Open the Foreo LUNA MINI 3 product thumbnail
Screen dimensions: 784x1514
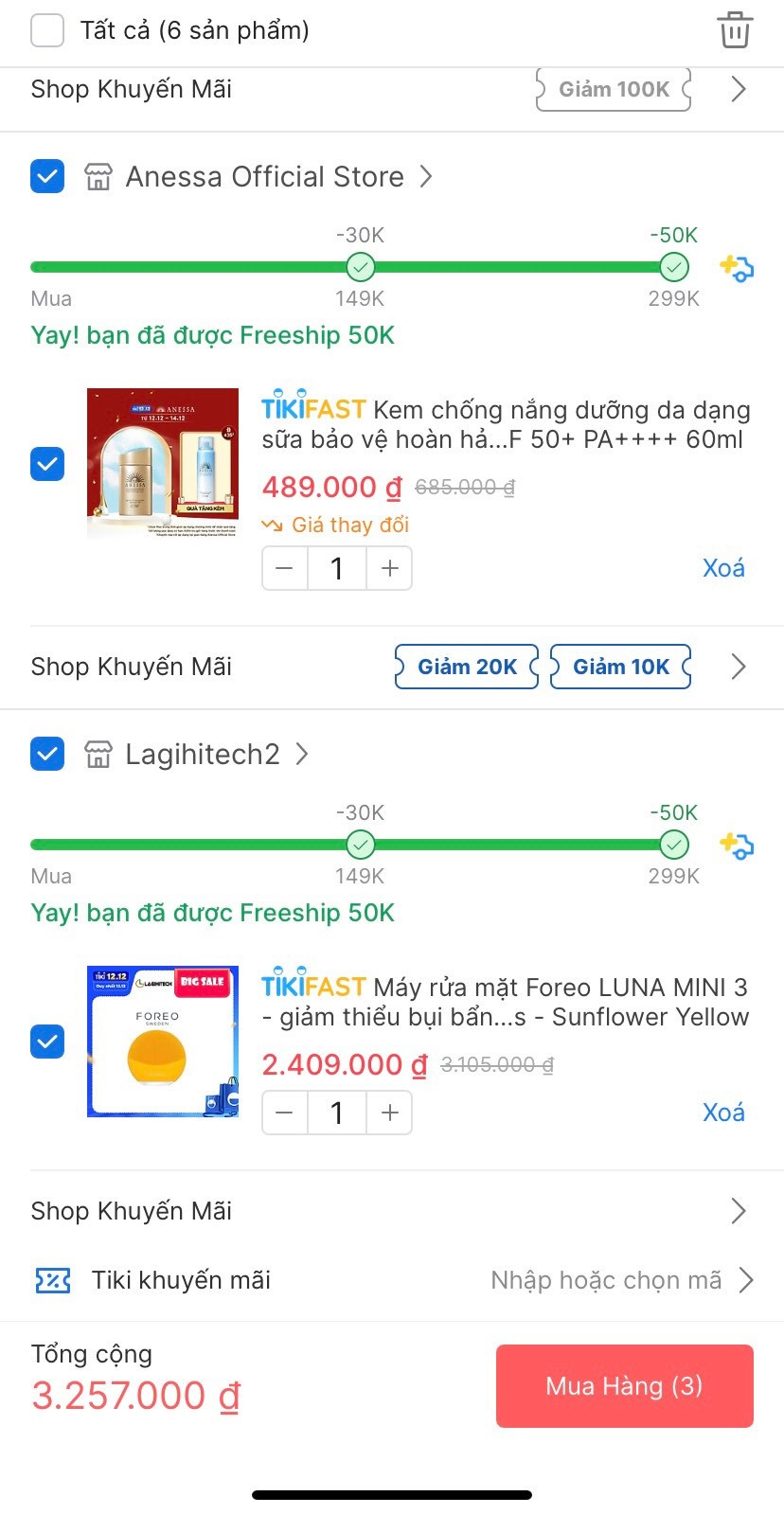[162, 1041]
